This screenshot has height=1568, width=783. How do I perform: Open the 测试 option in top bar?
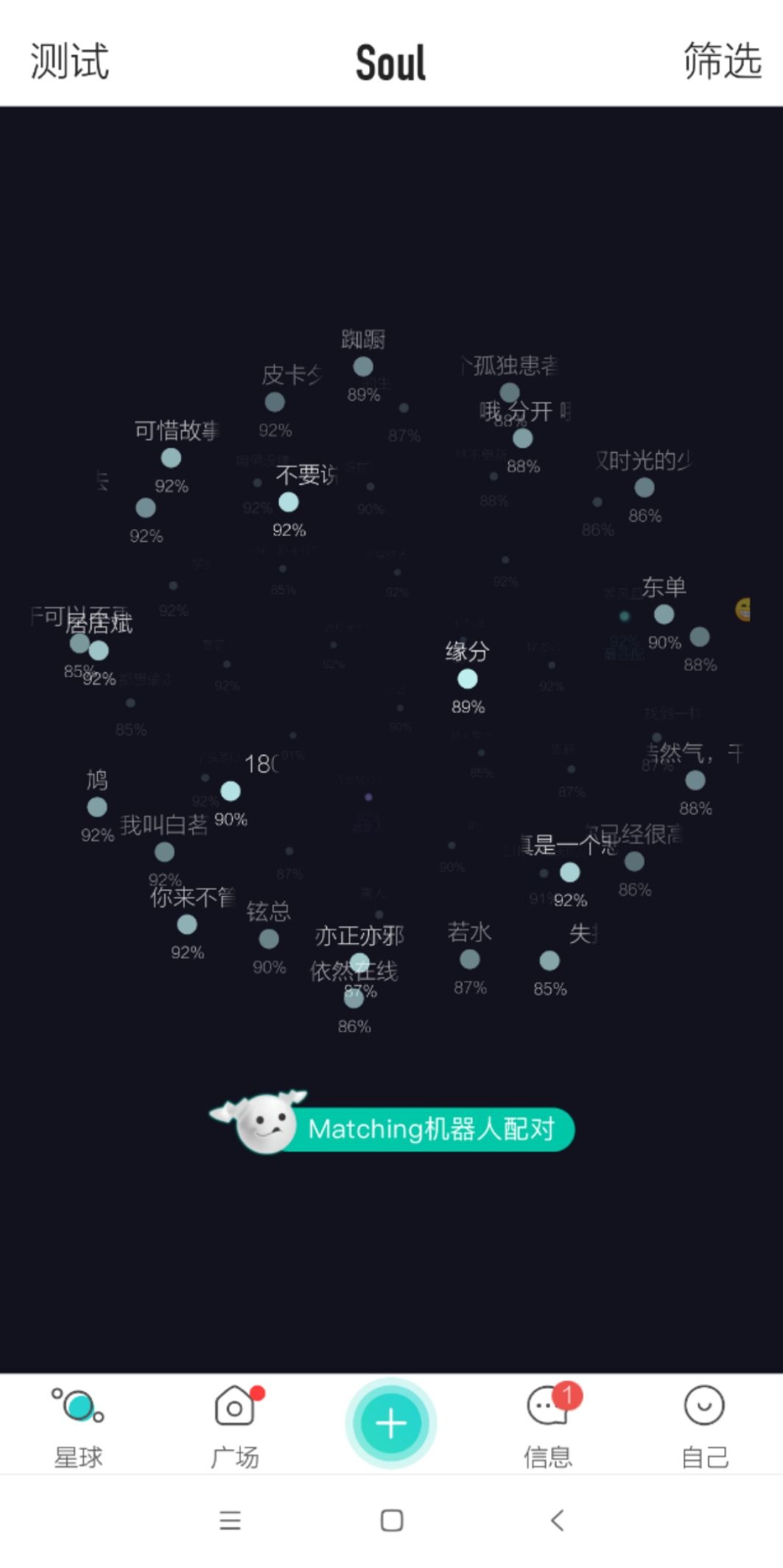coord(69,61)
